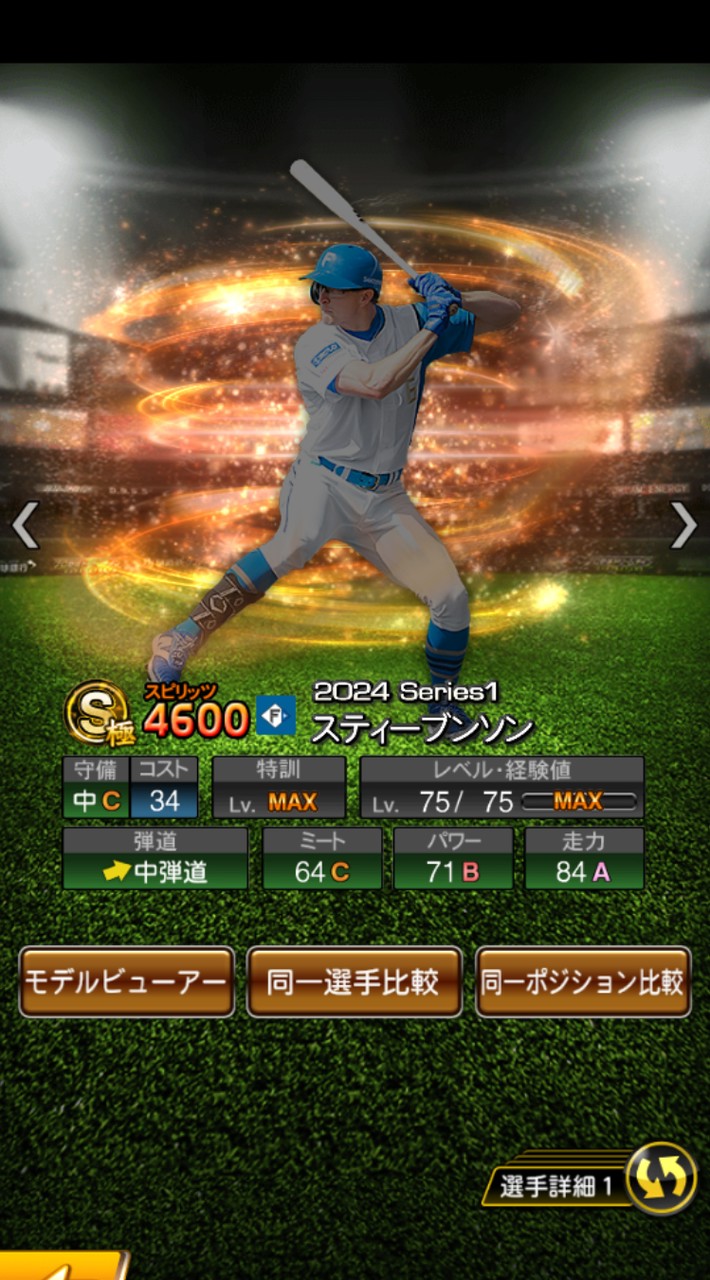Viewport: 710px width, 1280px height.
Task: Tap the 同一ポジション比較 button
Action: point(583,982)
